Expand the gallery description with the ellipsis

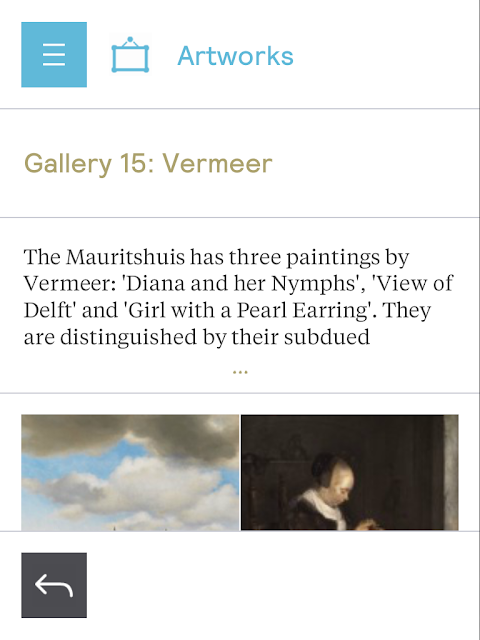pos(240,372)
